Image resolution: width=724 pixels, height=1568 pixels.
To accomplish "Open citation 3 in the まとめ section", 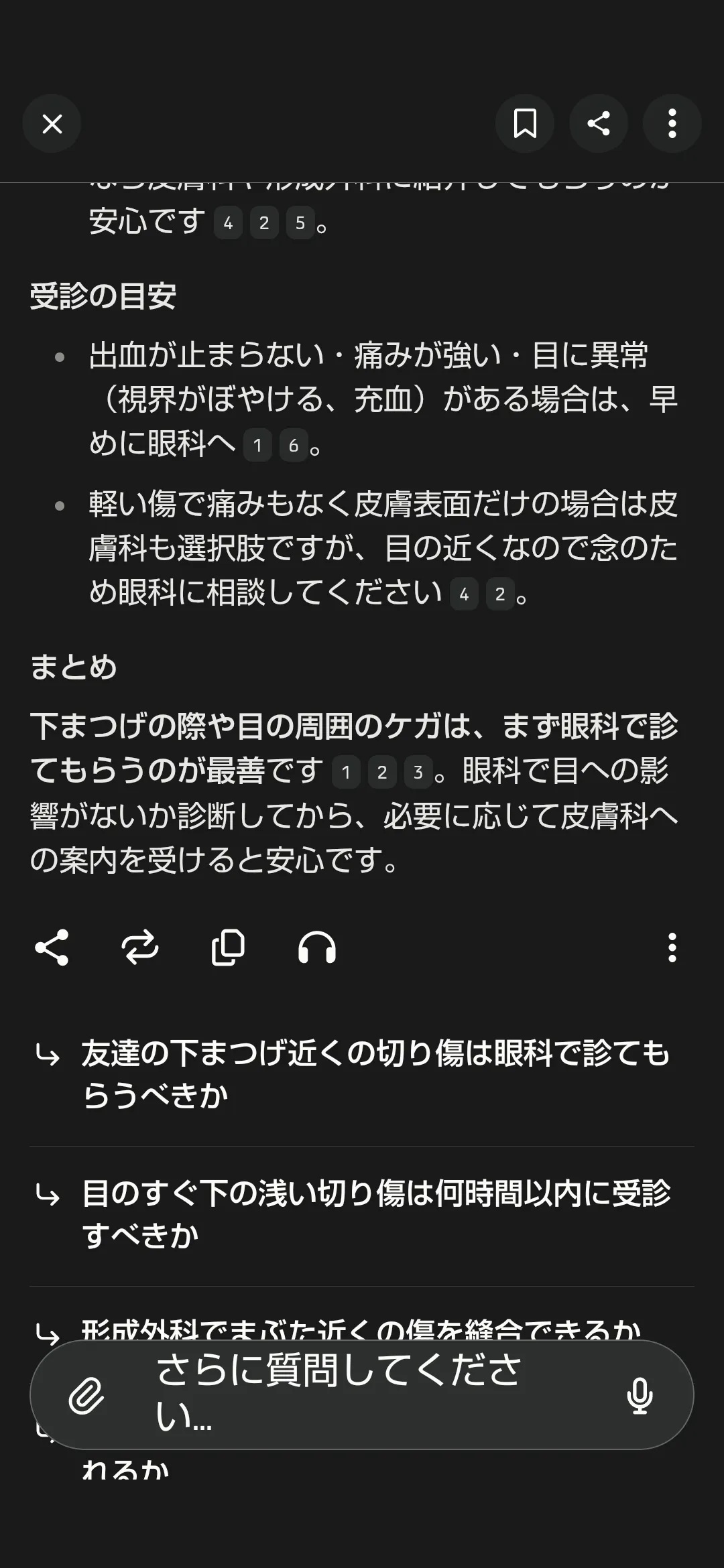I will click(x=418, y=773).
